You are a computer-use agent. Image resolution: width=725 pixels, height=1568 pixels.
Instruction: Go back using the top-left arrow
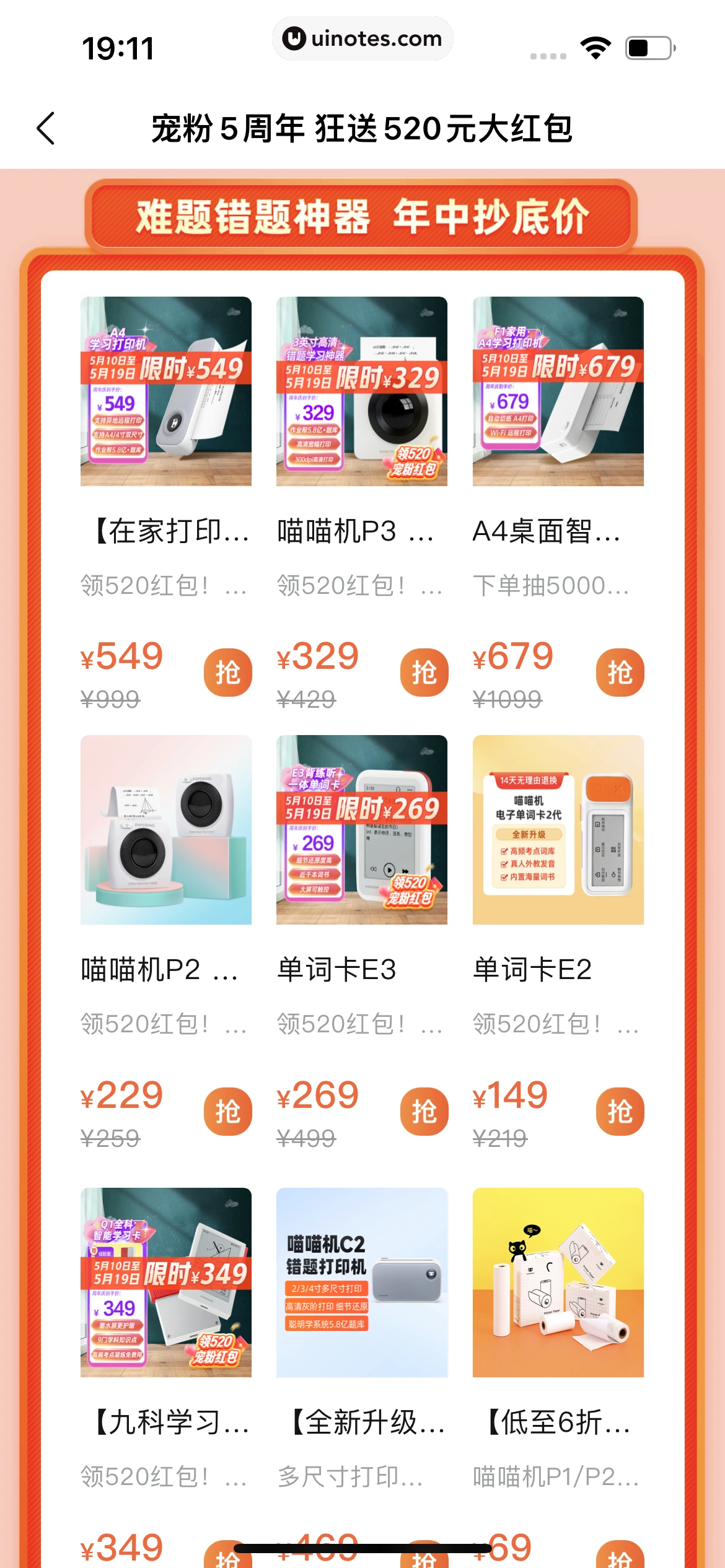pyautogui.click(x=46, y=128)
